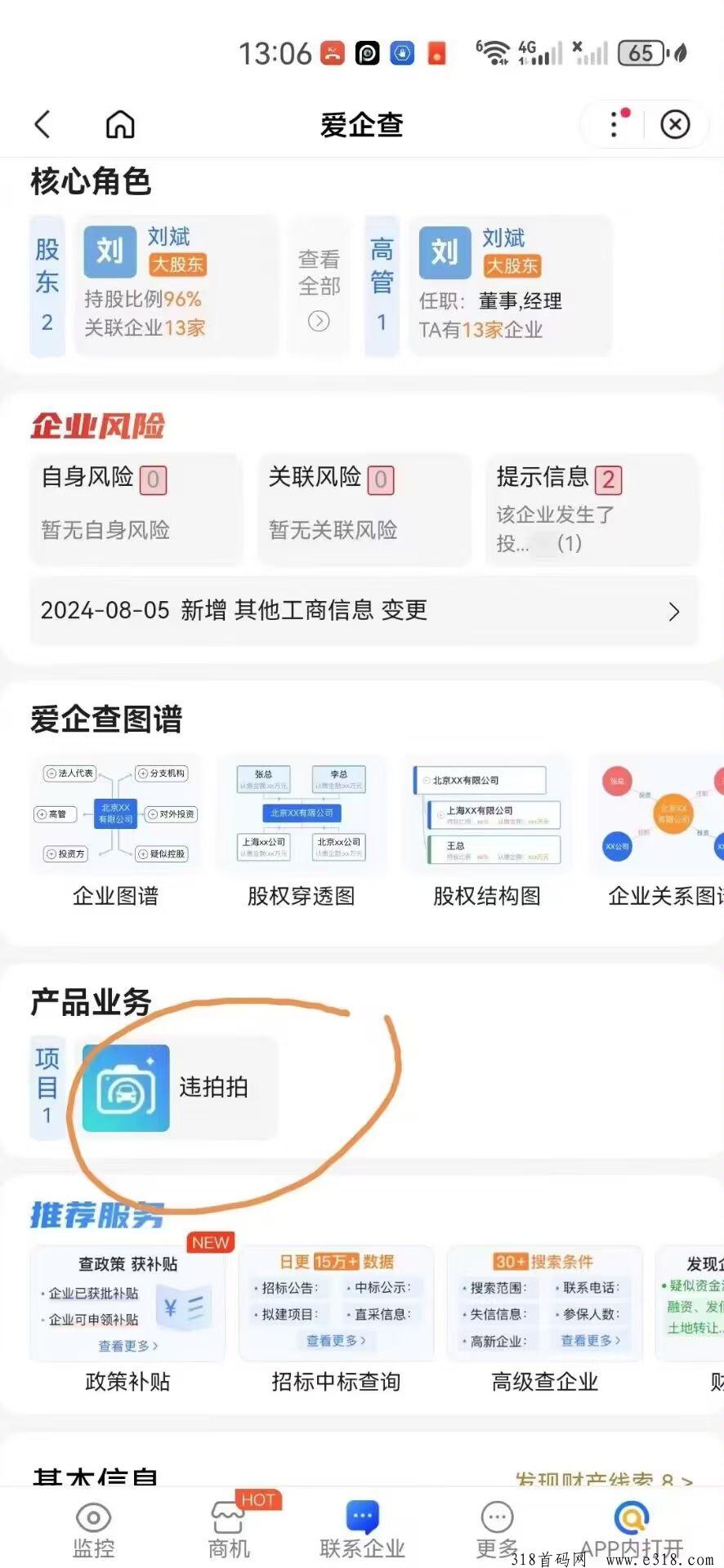Open the 股权结构图 diagram
724x1568 pixels.
coord(487,834)
